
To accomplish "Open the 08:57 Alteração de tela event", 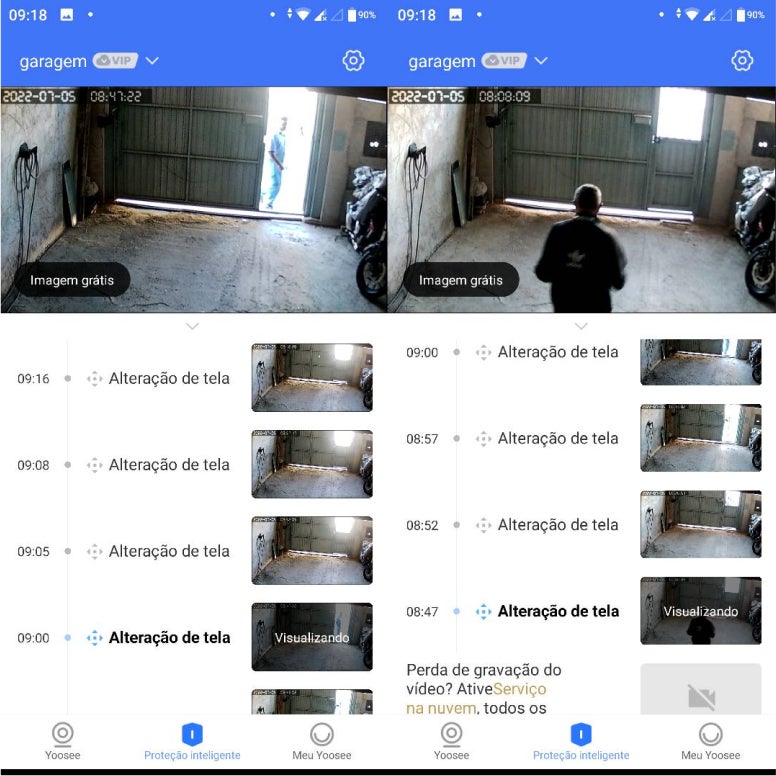I will coord(558,438).
